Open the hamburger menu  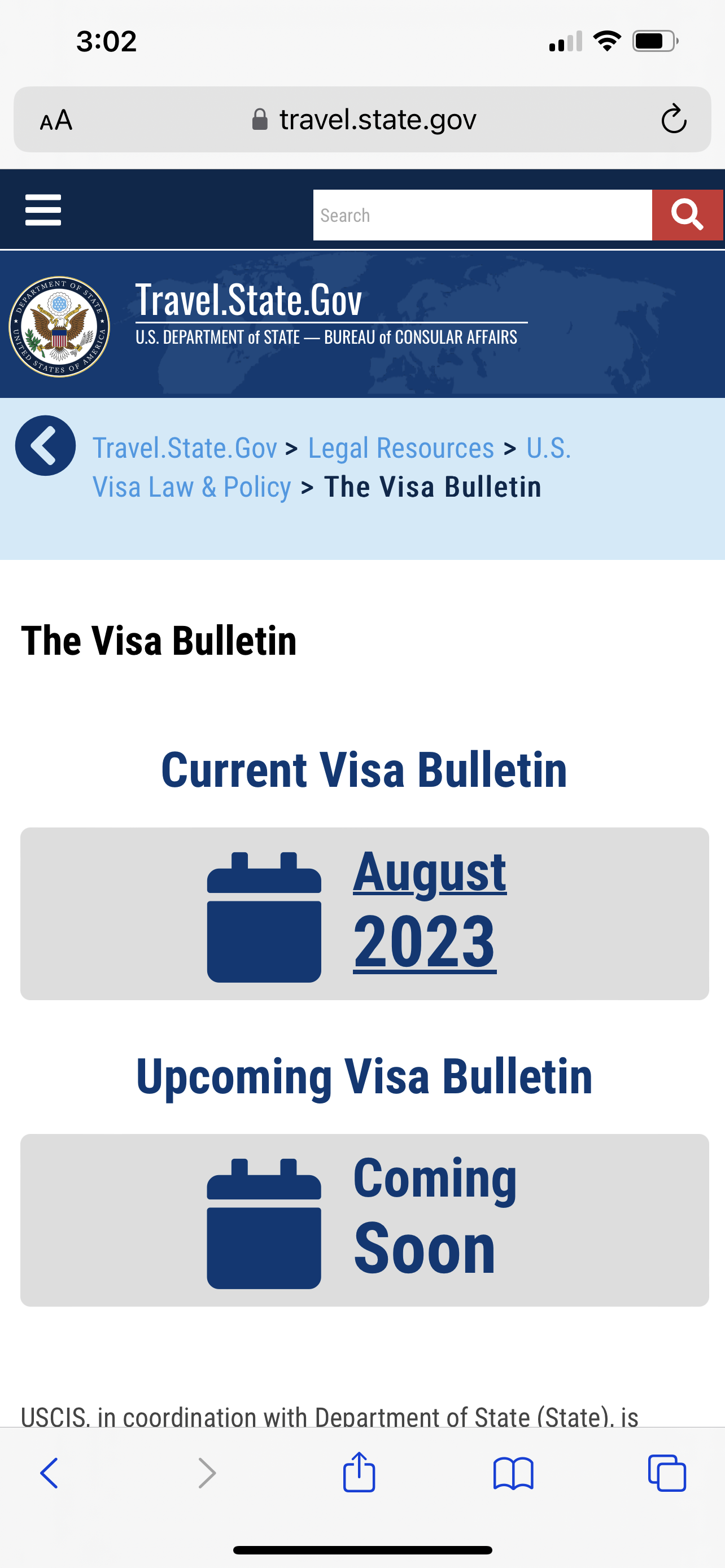(43, 210)
